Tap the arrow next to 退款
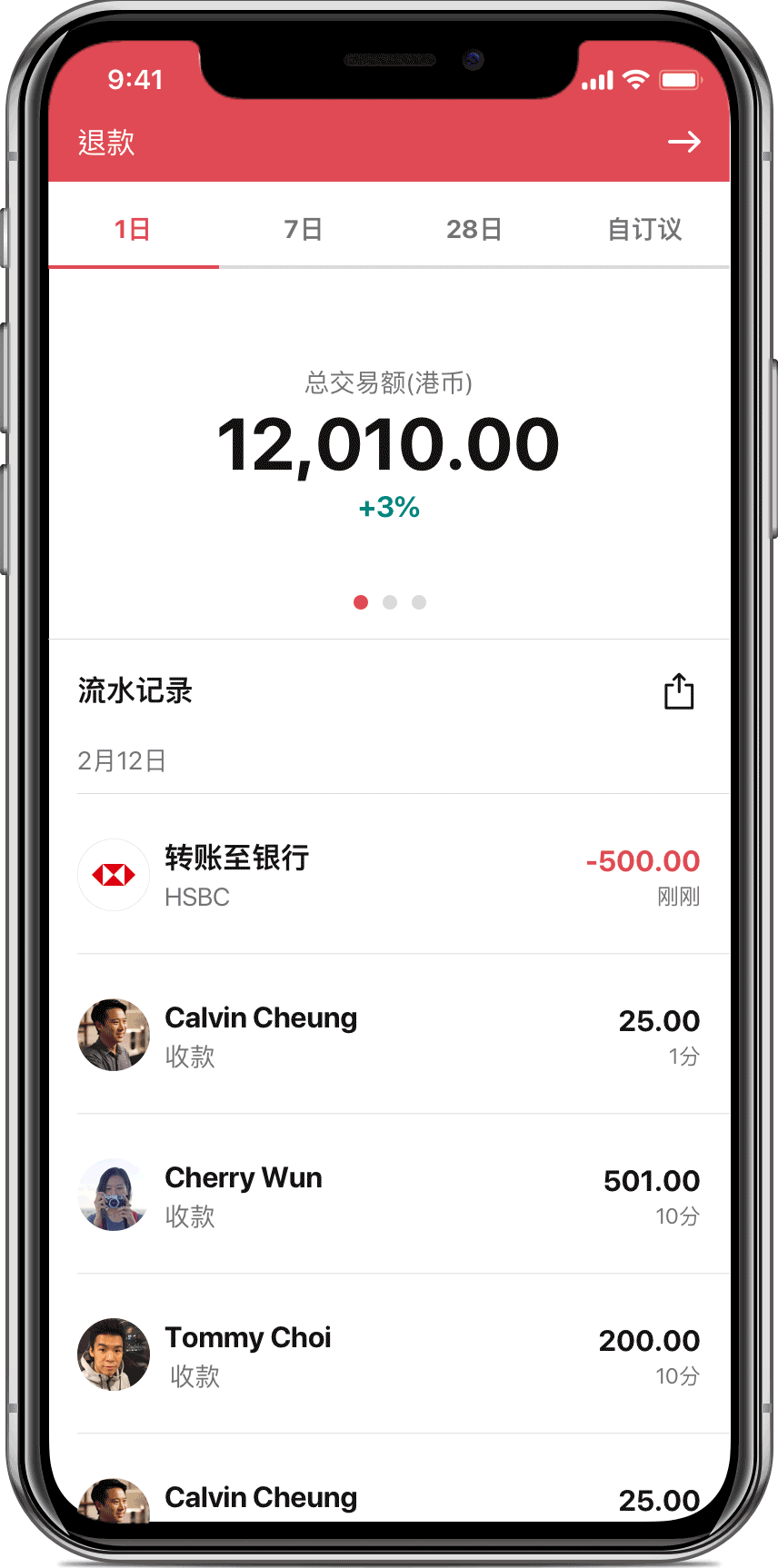The image size is (778, 1568). coord(683,142)
